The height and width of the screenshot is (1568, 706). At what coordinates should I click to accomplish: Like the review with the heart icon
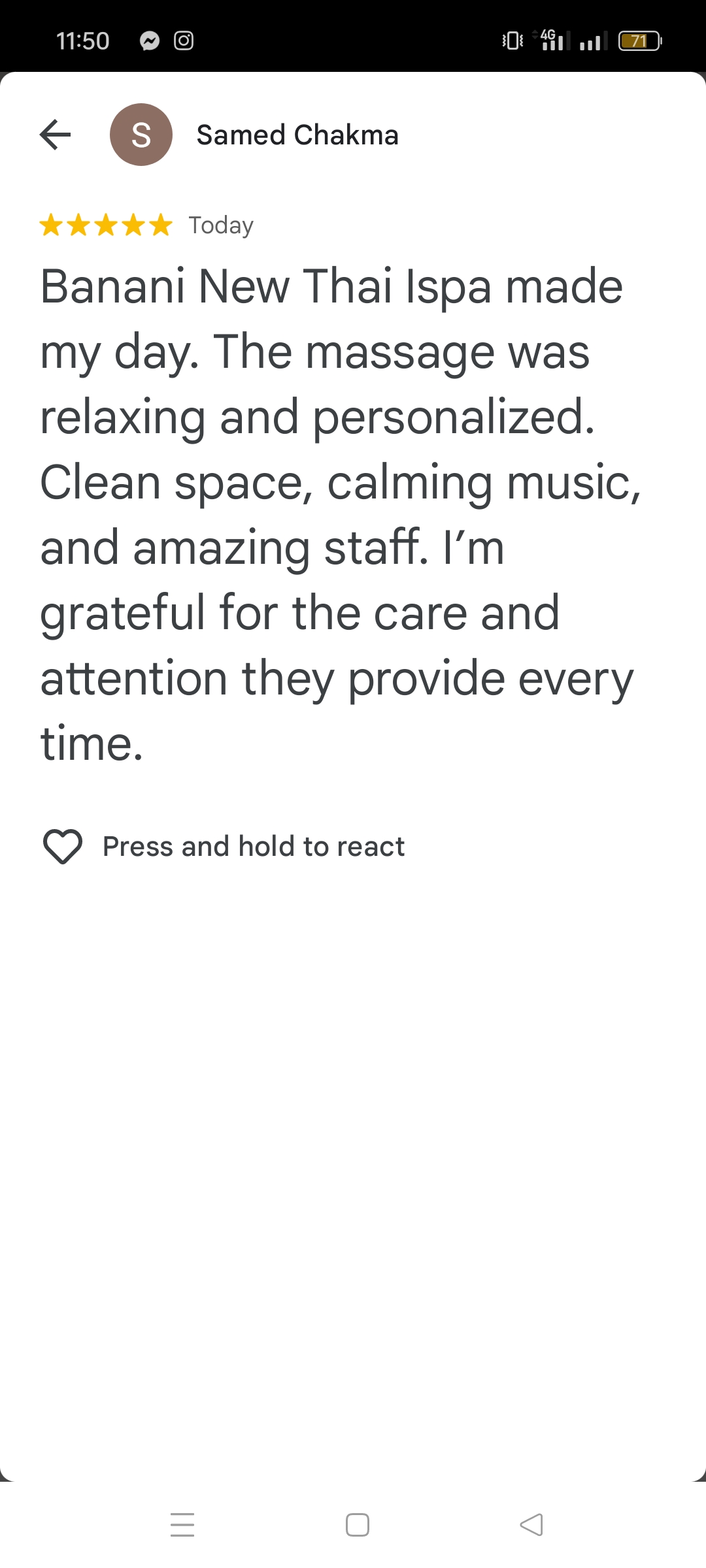pos(63,846)
